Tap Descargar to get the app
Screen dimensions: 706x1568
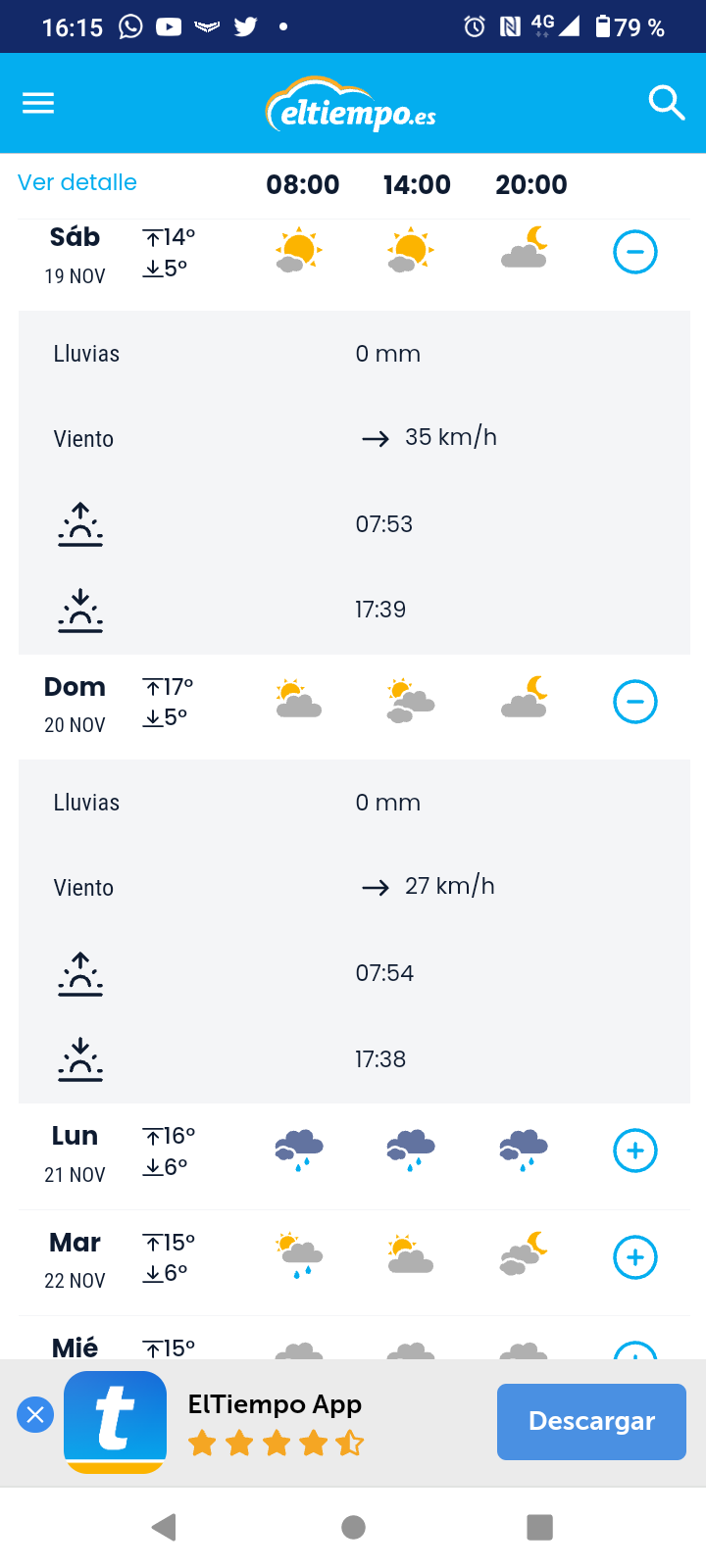coord(591,1422)
